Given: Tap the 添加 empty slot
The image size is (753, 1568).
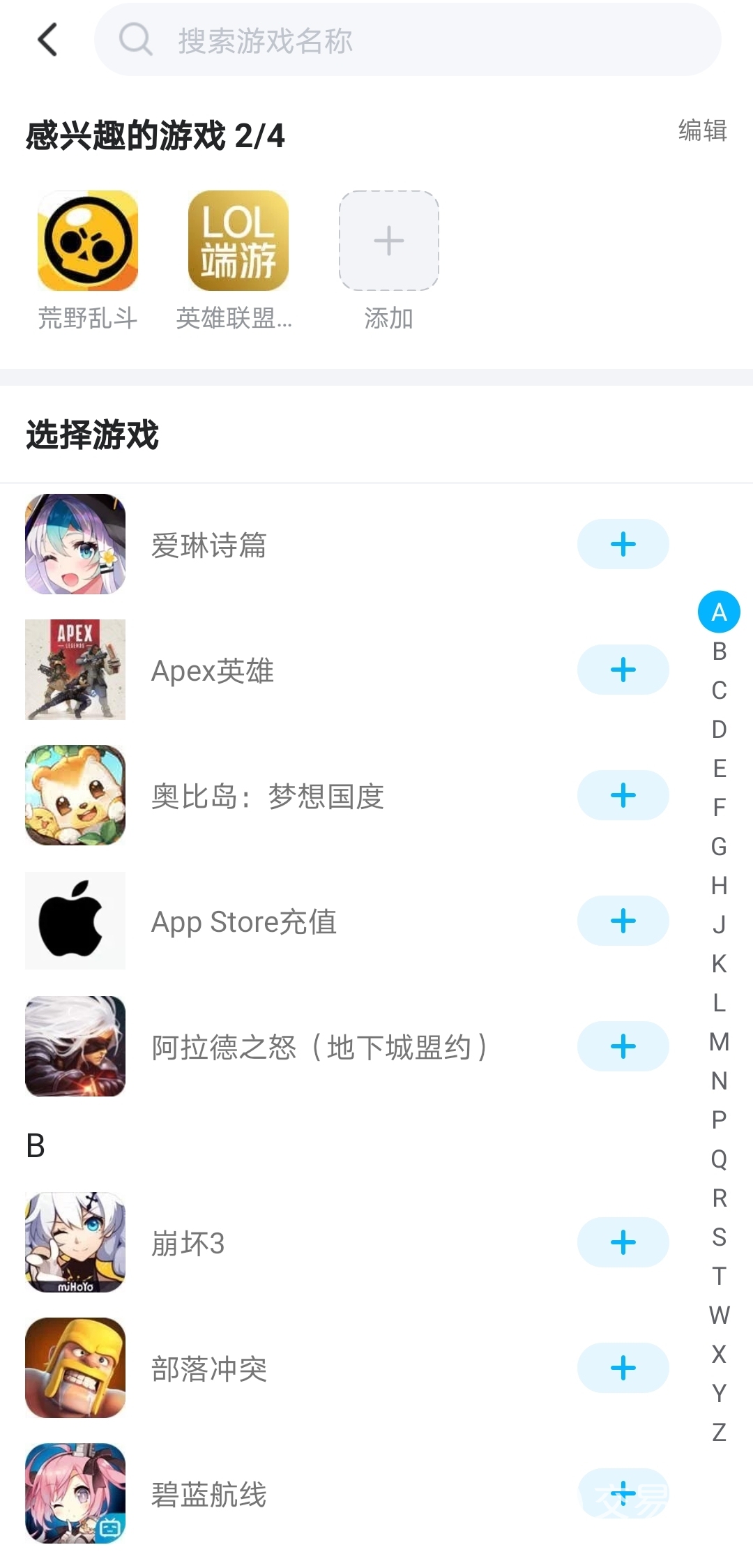Looking at the screenshot, I should coord(388,241).
